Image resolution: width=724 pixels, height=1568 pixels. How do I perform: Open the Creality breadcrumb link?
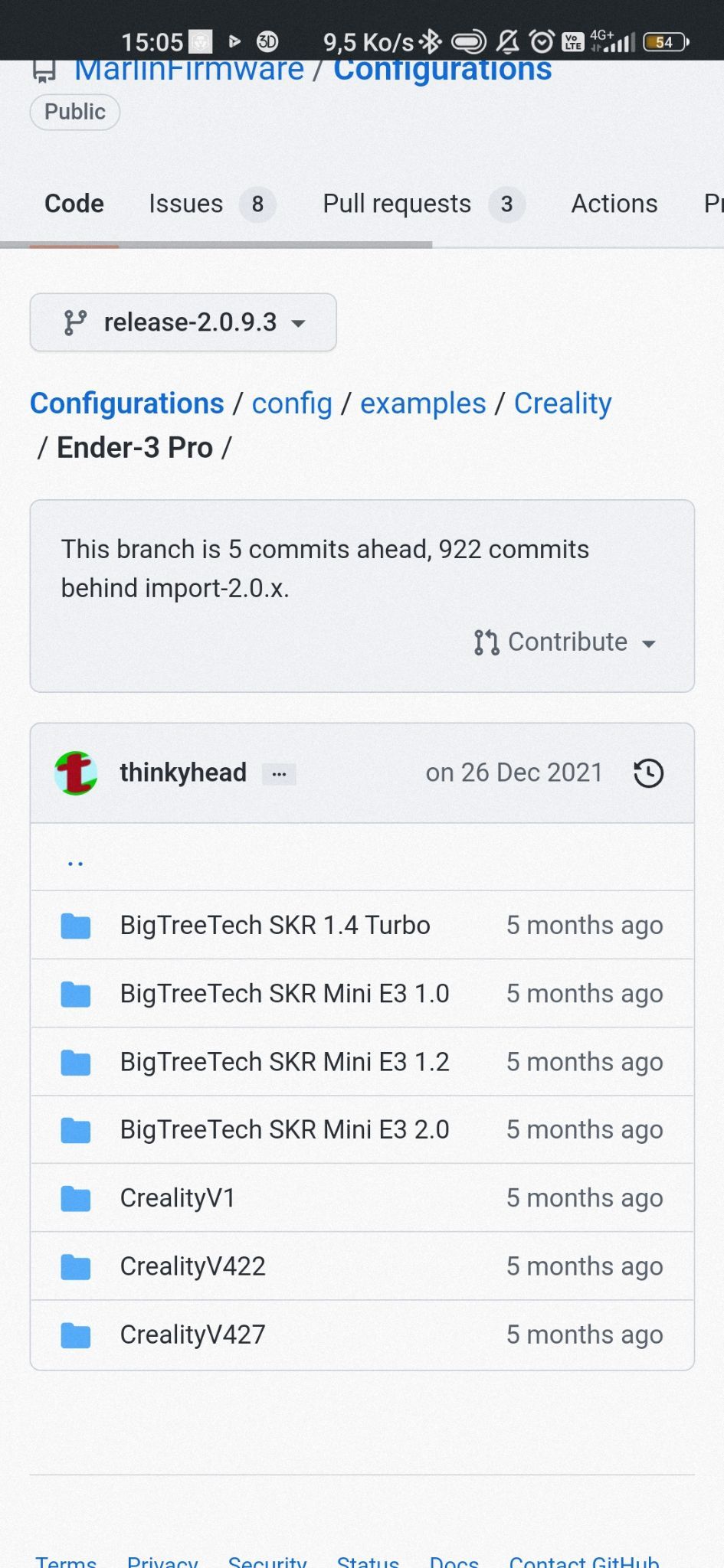(x=562, y=403)
